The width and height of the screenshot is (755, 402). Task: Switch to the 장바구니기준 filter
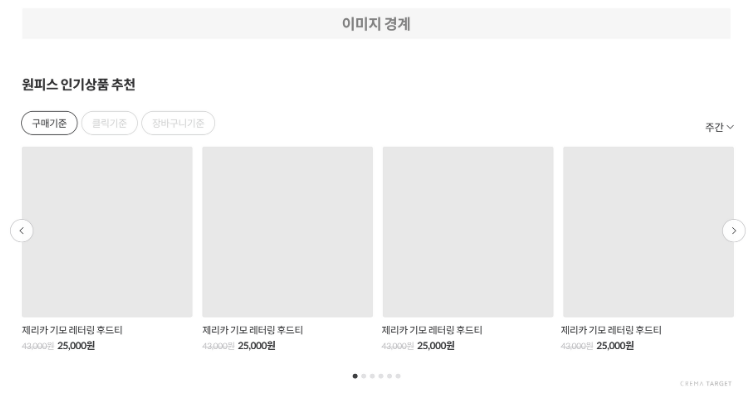click(178, 123)
